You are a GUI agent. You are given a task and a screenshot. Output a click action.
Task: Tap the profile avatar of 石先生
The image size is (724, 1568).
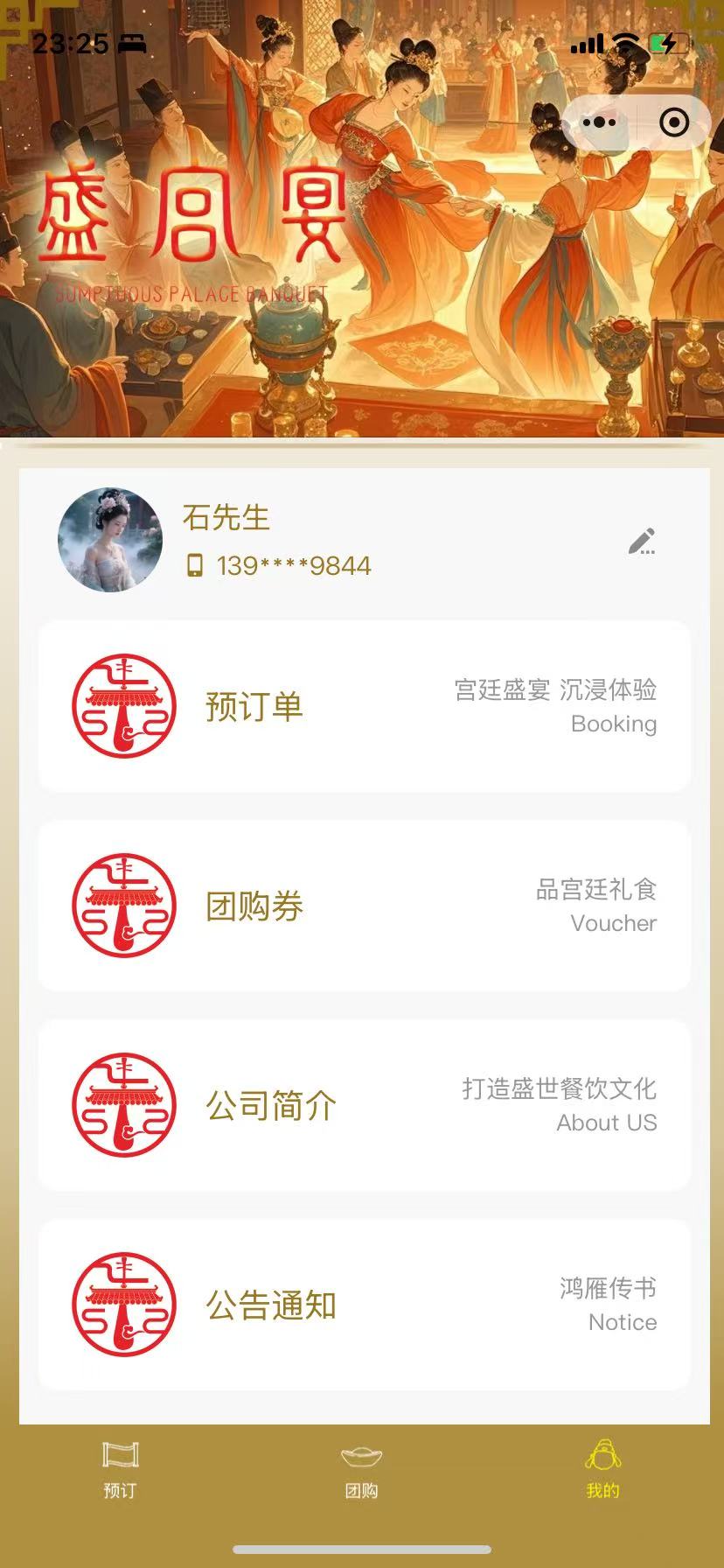pos(110,540)
